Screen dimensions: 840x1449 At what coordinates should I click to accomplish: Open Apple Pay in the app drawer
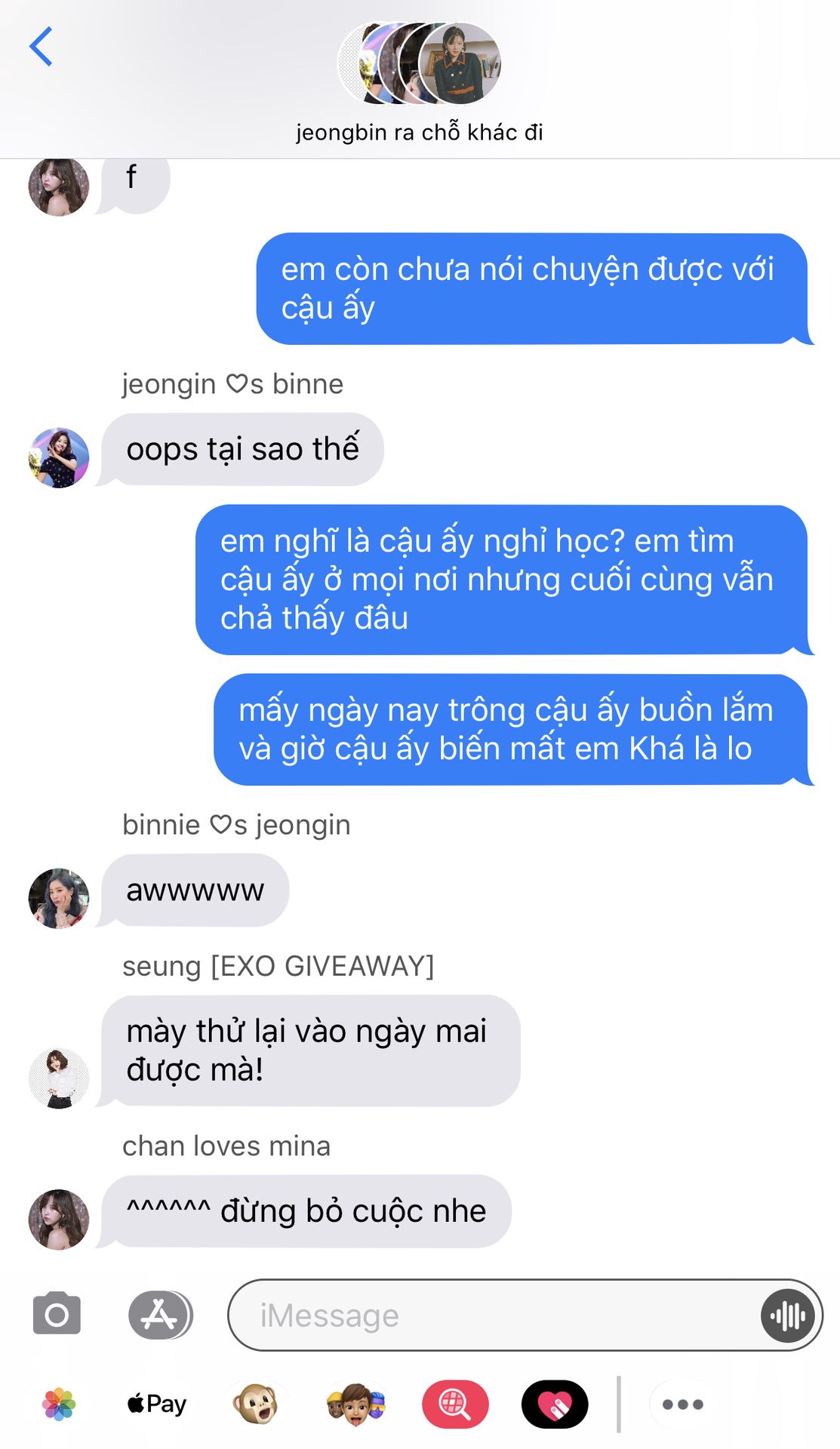click(x=157, y=1404)
